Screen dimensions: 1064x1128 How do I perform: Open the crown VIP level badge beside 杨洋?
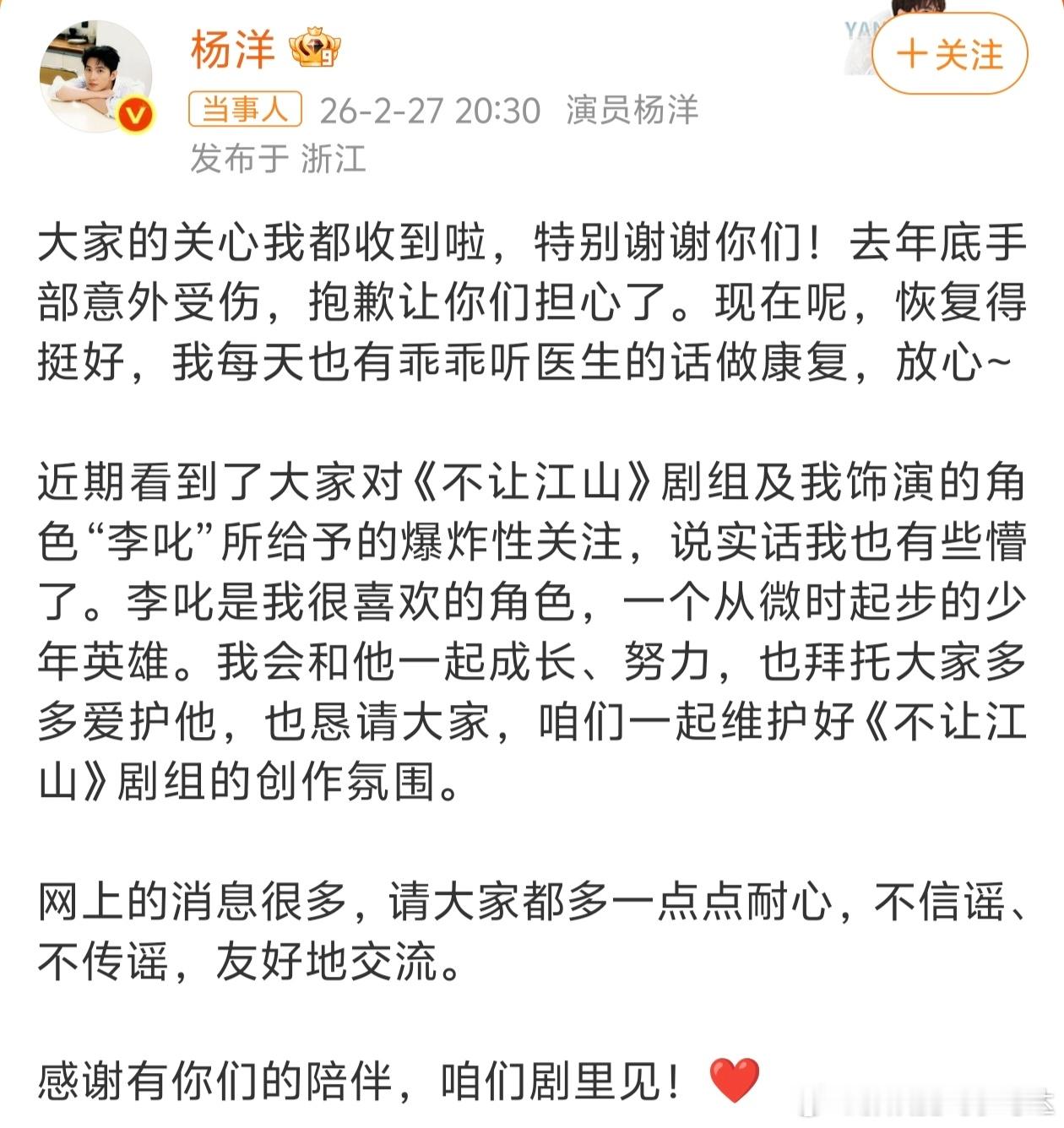pyautogui.click(x=314, y=51)
